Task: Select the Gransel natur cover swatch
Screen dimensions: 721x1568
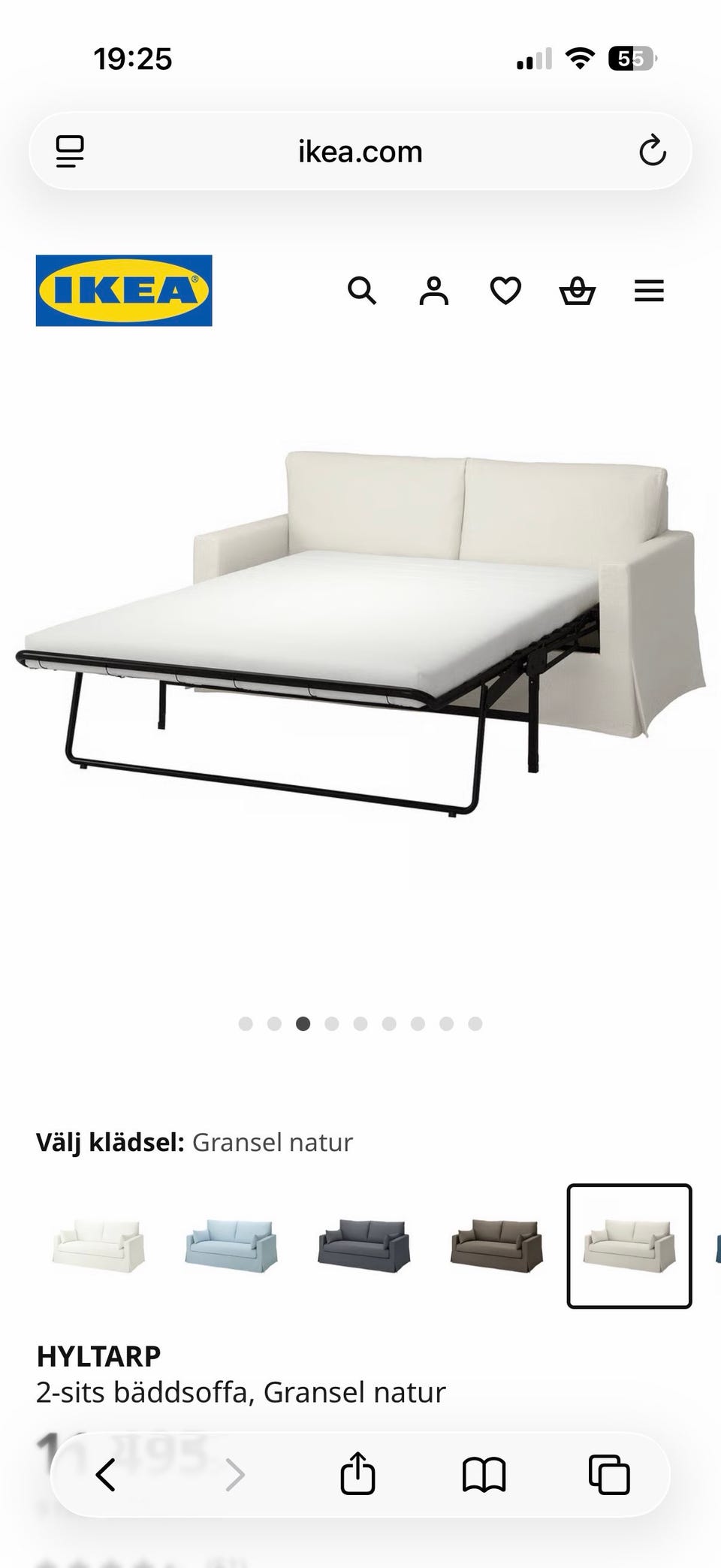Action: point(629,1245)
